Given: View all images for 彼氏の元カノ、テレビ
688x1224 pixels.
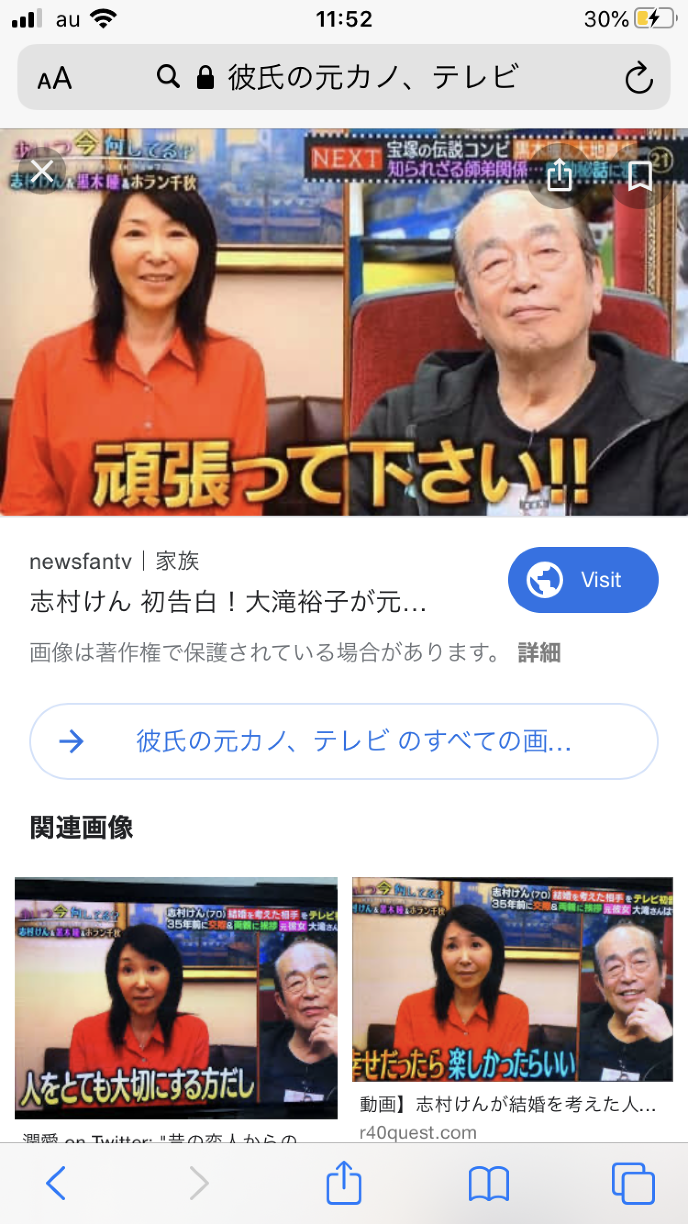Looking at the screenshot, I should coord(343,741).
